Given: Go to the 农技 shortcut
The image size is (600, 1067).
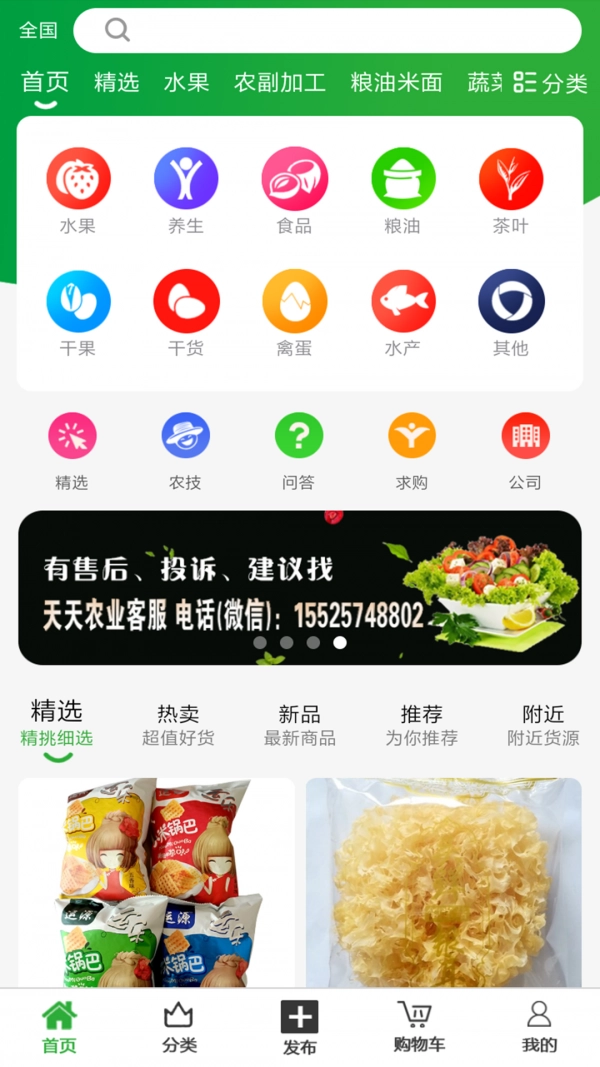Looking at the screenshot, I should click(185, 451).
